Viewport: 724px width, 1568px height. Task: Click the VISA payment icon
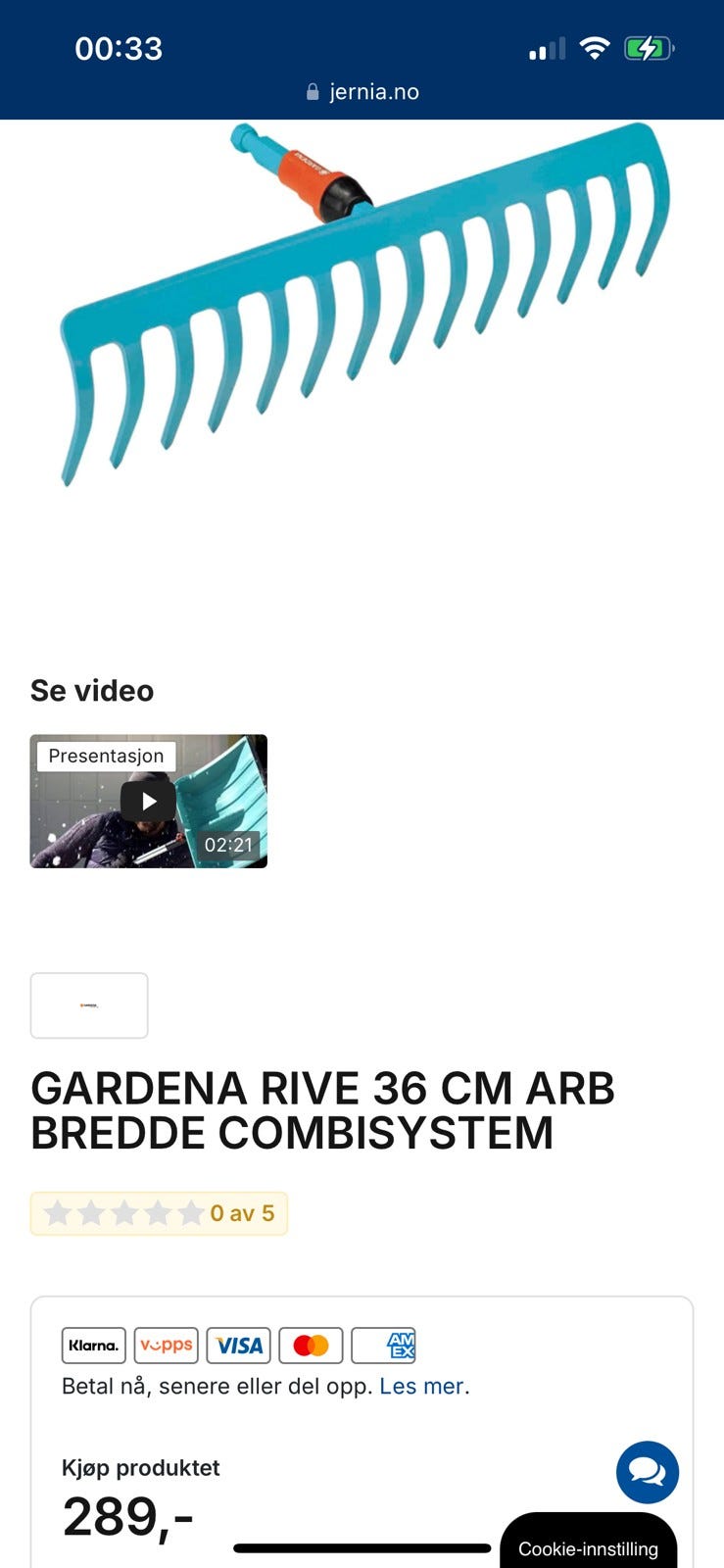point(238,1345)
